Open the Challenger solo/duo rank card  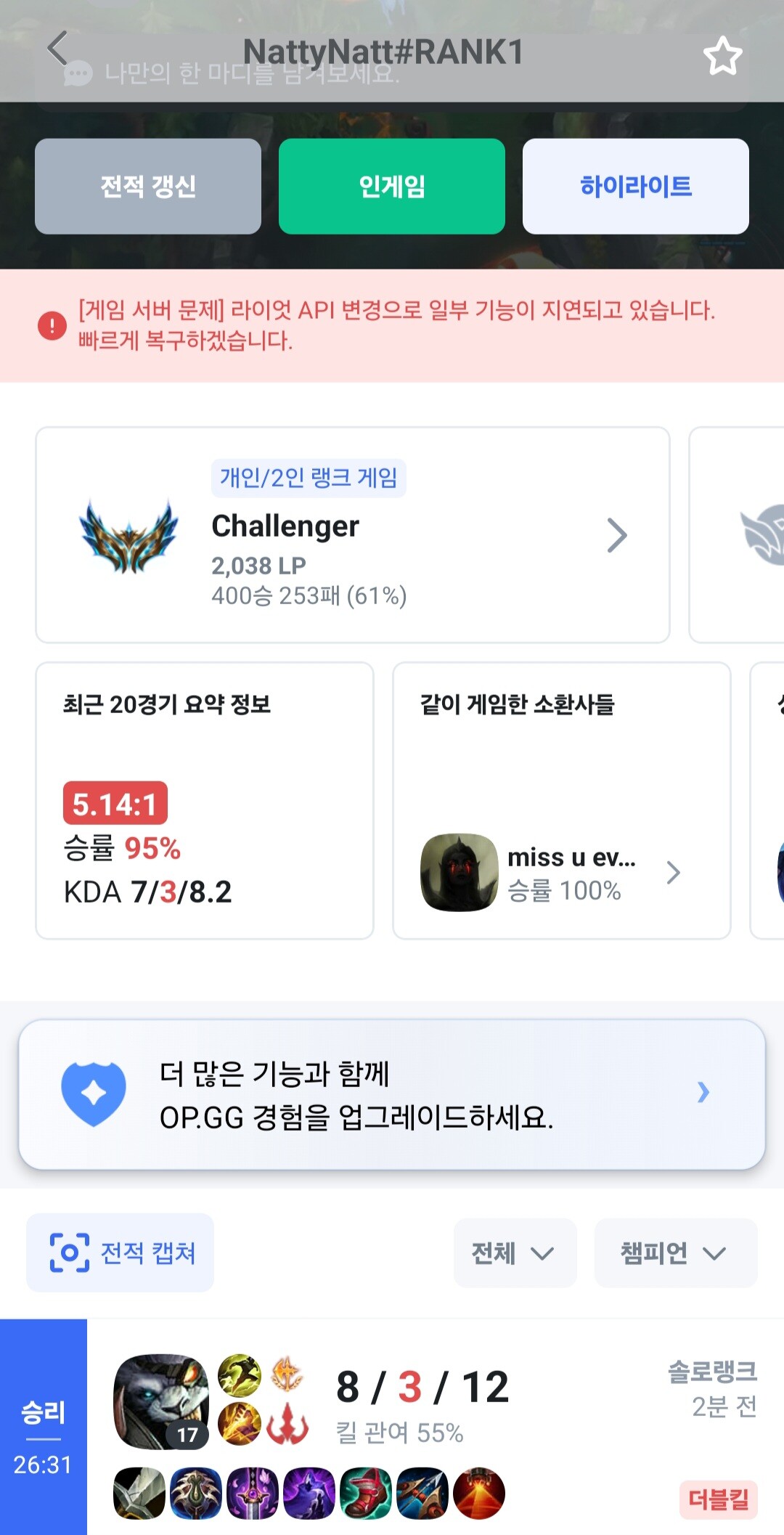pyautogui.click(x=353, y=535)
